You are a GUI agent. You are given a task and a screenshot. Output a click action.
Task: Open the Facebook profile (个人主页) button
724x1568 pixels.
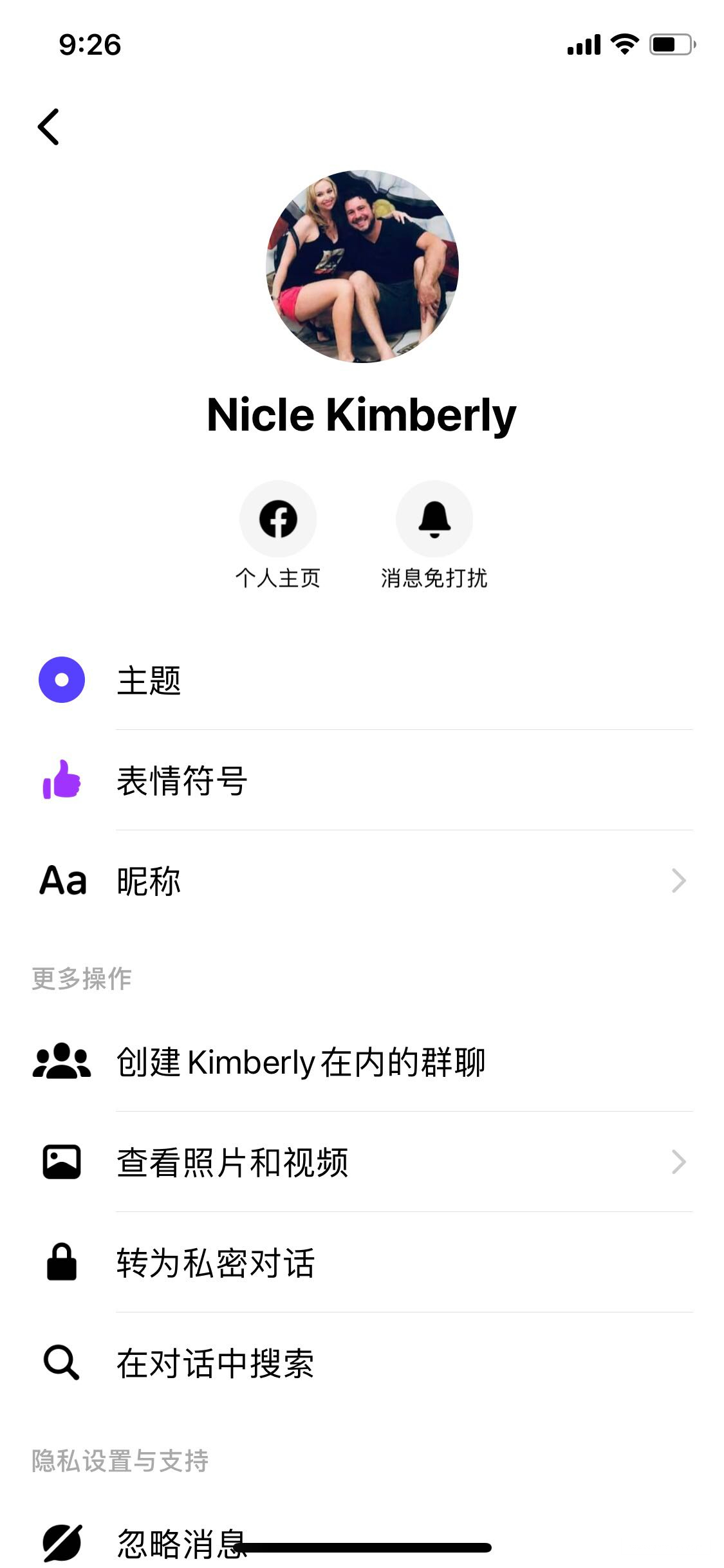278,519
